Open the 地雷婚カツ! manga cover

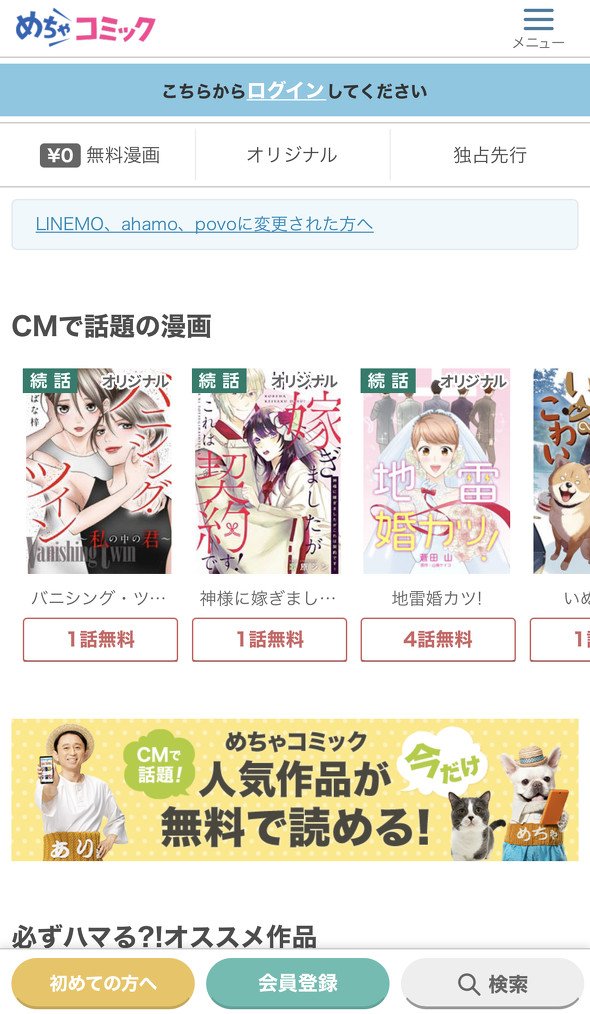pyautogui.click(x=437, y=471)
